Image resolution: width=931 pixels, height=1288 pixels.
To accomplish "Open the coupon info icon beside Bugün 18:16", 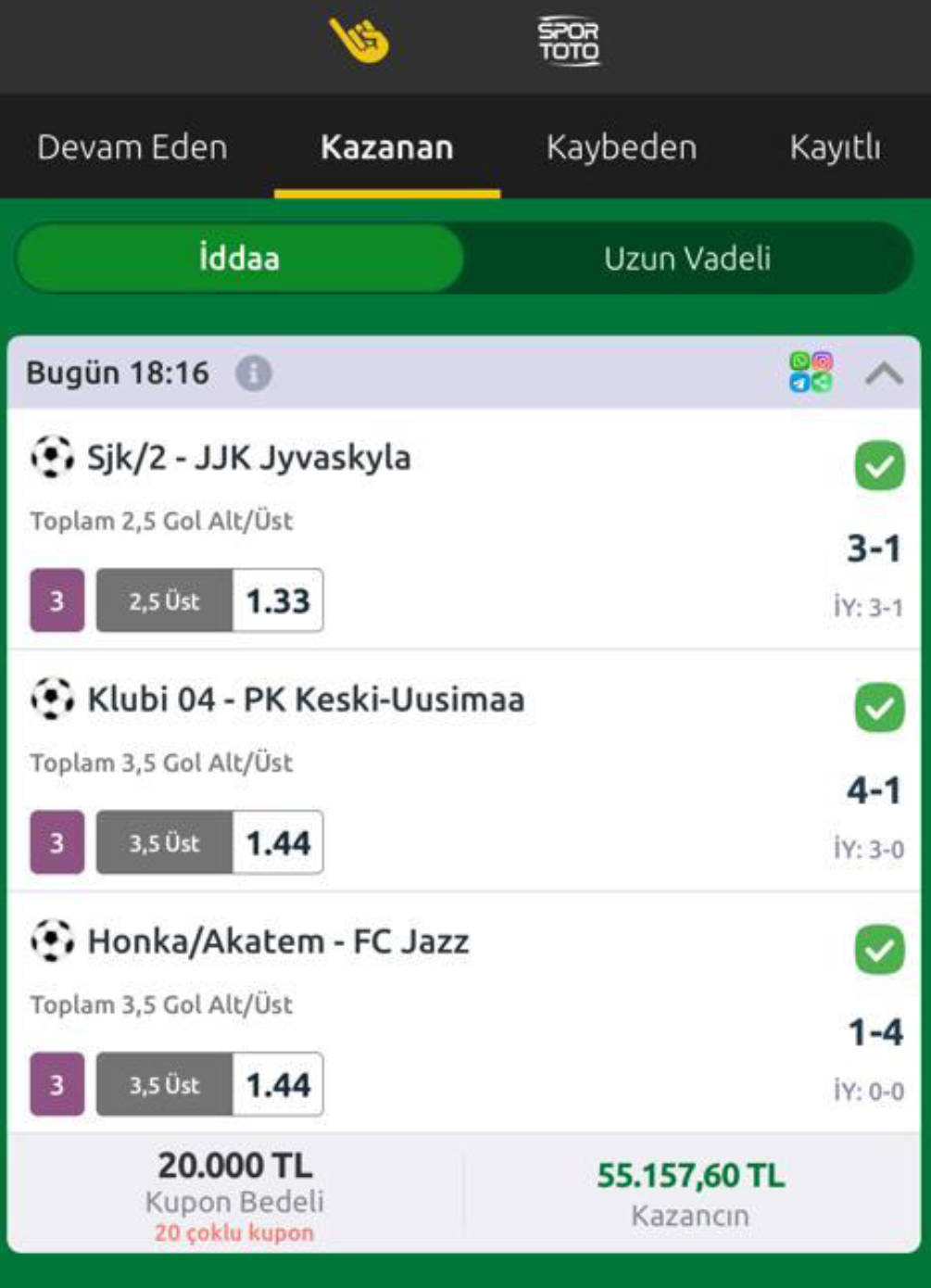I will point(253,373).
